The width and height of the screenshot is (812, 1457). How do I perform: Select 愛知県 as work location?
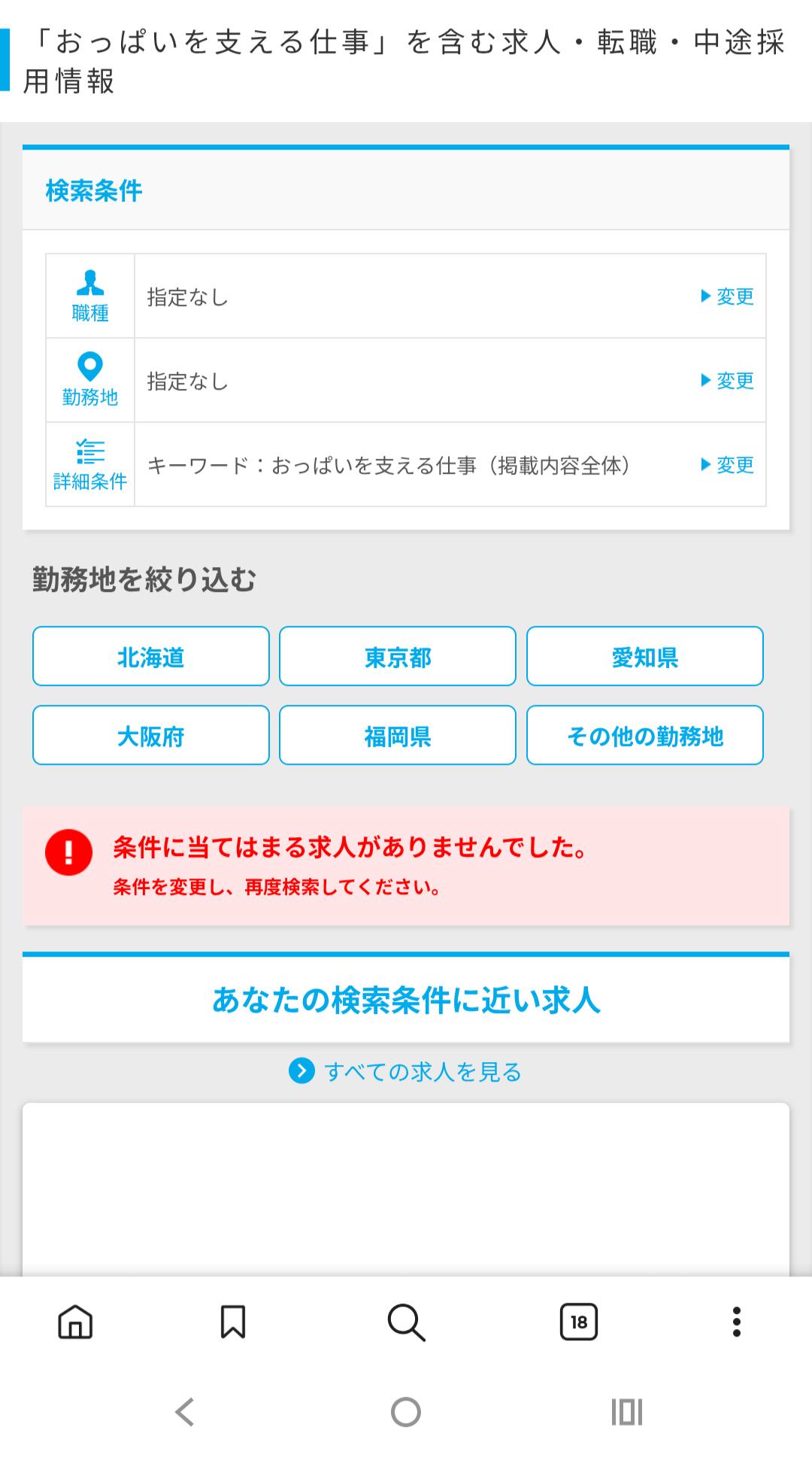pos(644,657)
